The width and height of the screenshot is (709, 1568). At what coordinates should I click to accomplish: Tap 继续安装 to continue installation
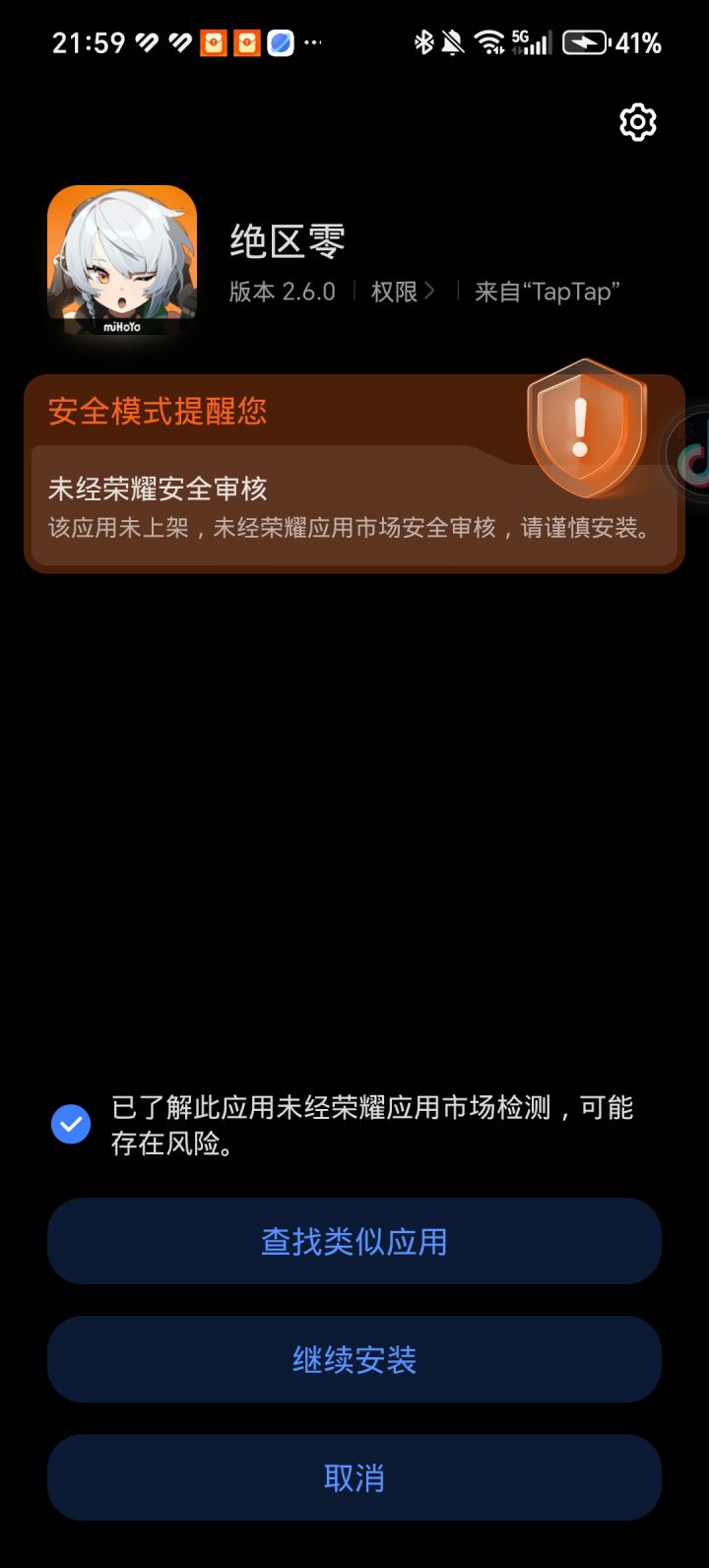click(354, 1359)
